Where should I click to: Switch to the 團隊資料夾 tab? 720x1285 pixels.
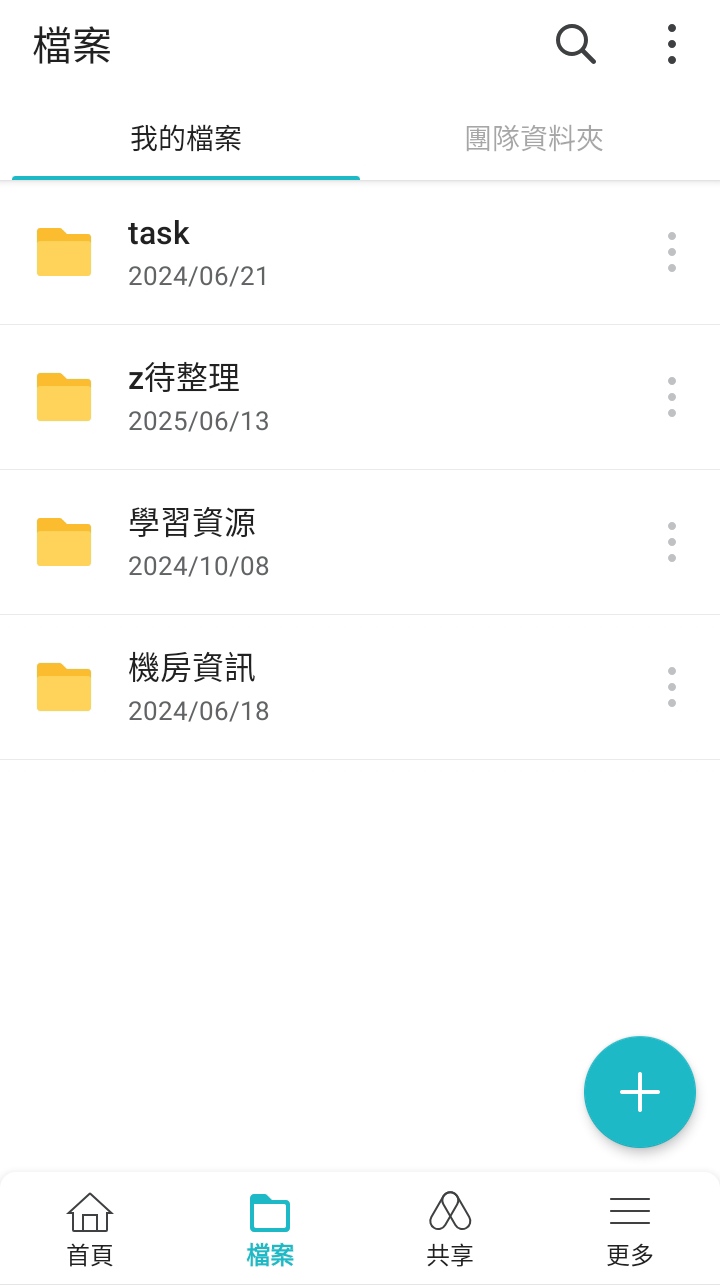[x=534, y=138]
